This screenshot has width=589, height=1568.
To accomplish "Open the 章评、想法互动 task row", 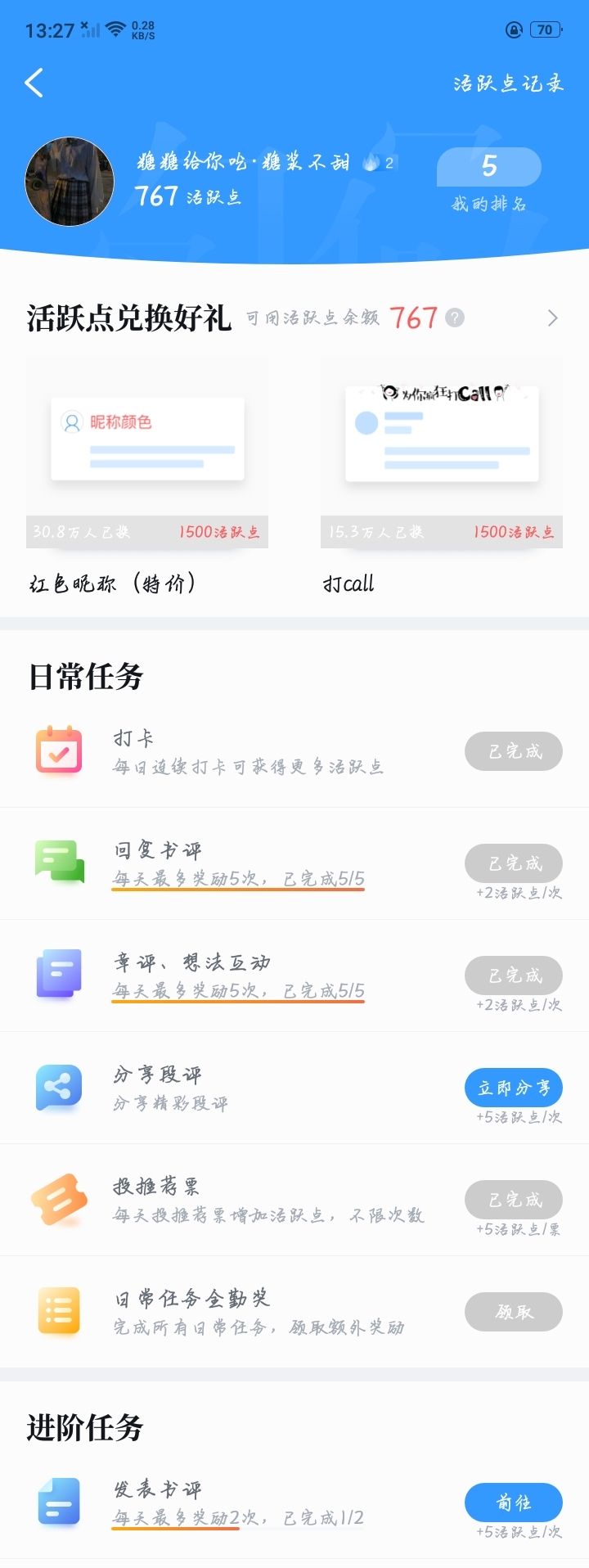I will tap(245, 975).
